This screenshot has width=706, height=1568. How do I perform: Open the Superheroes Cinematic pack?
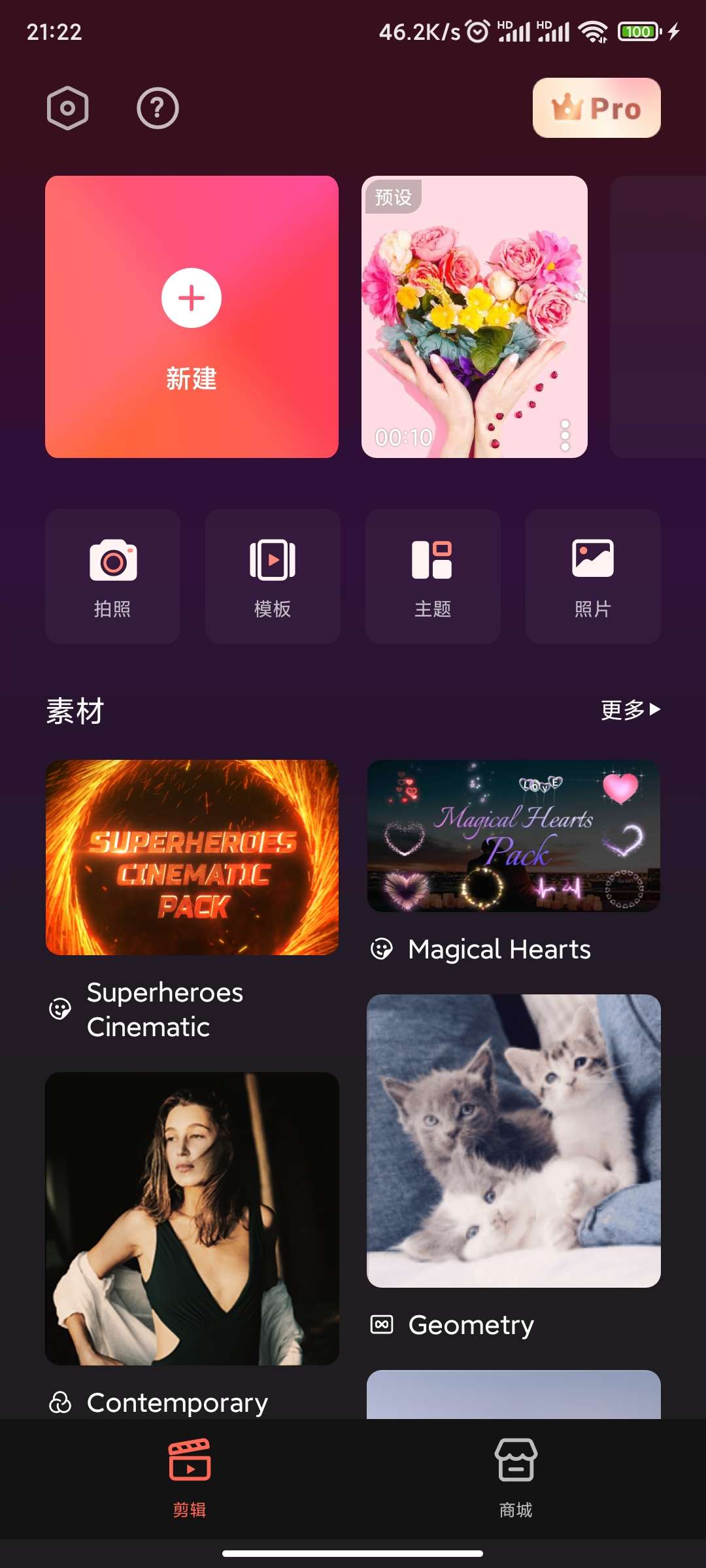tap(192, 857)
